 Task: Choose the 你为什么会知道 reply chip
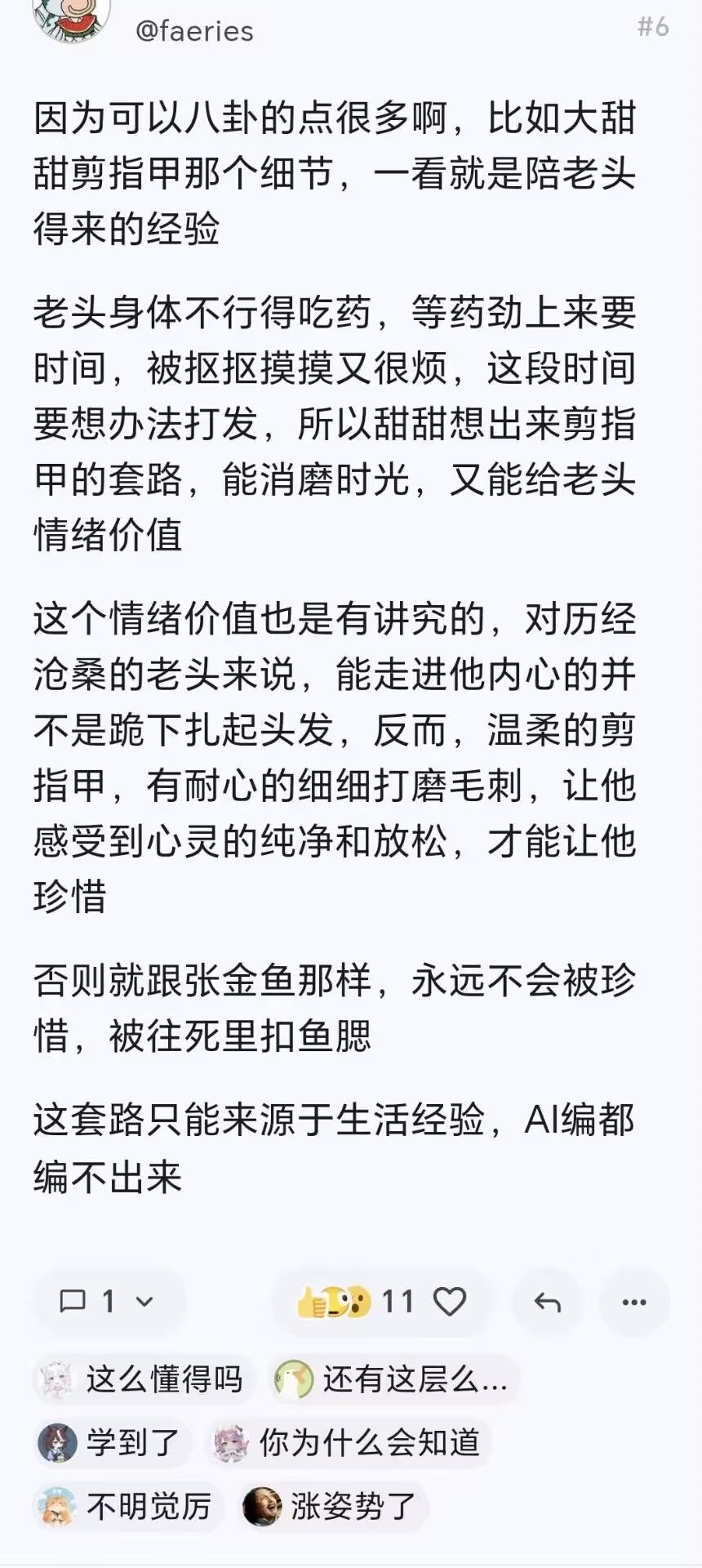[349, 1442]
